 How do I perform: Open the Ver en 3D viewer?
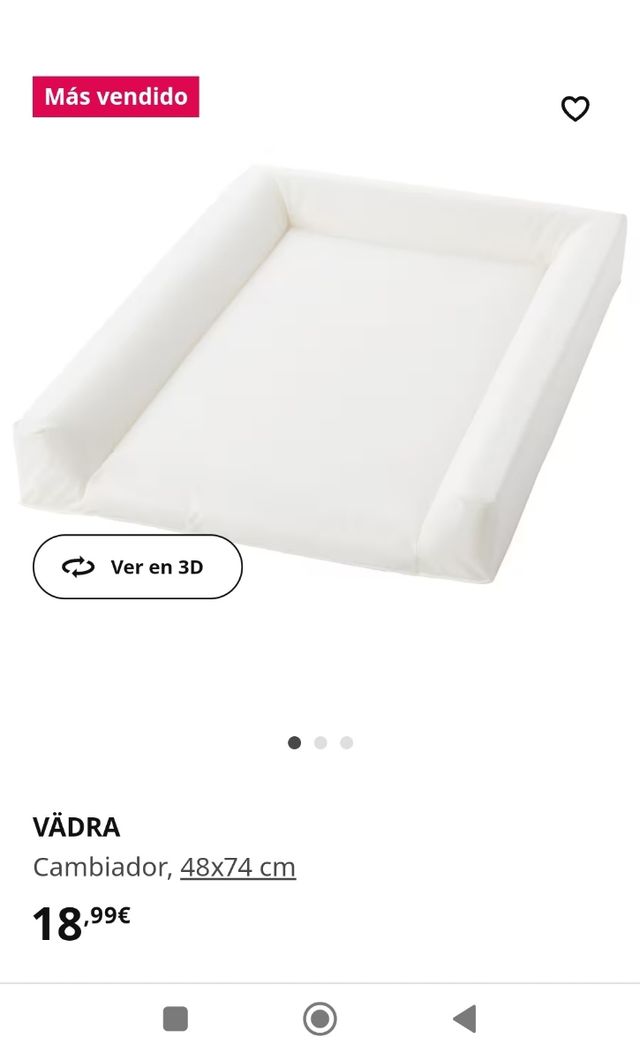[x=138, y=567]
